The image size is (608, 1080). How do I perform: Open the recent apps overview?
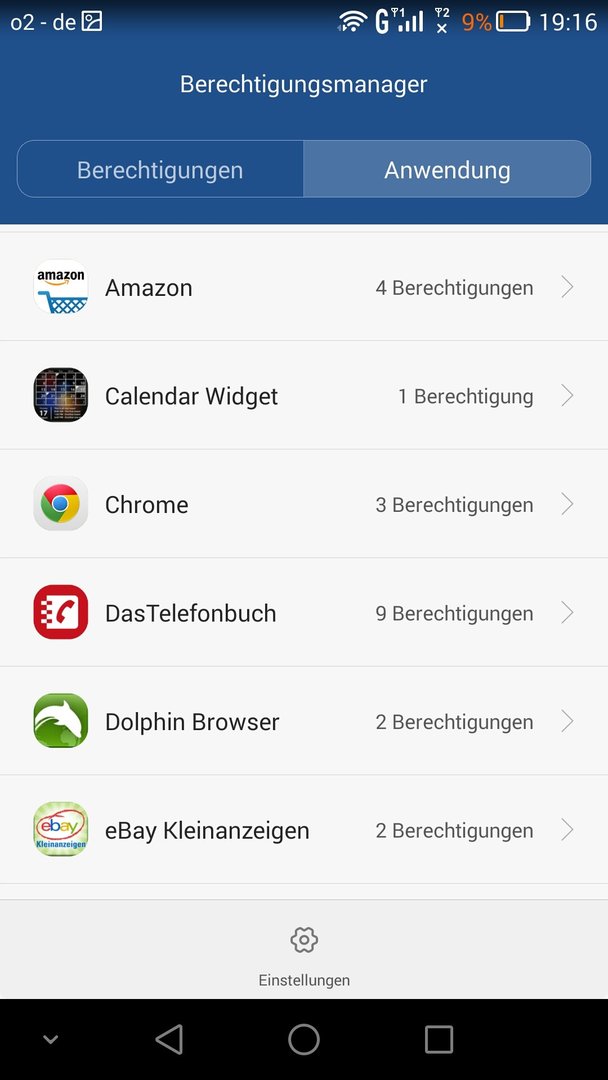(439, 1039)
